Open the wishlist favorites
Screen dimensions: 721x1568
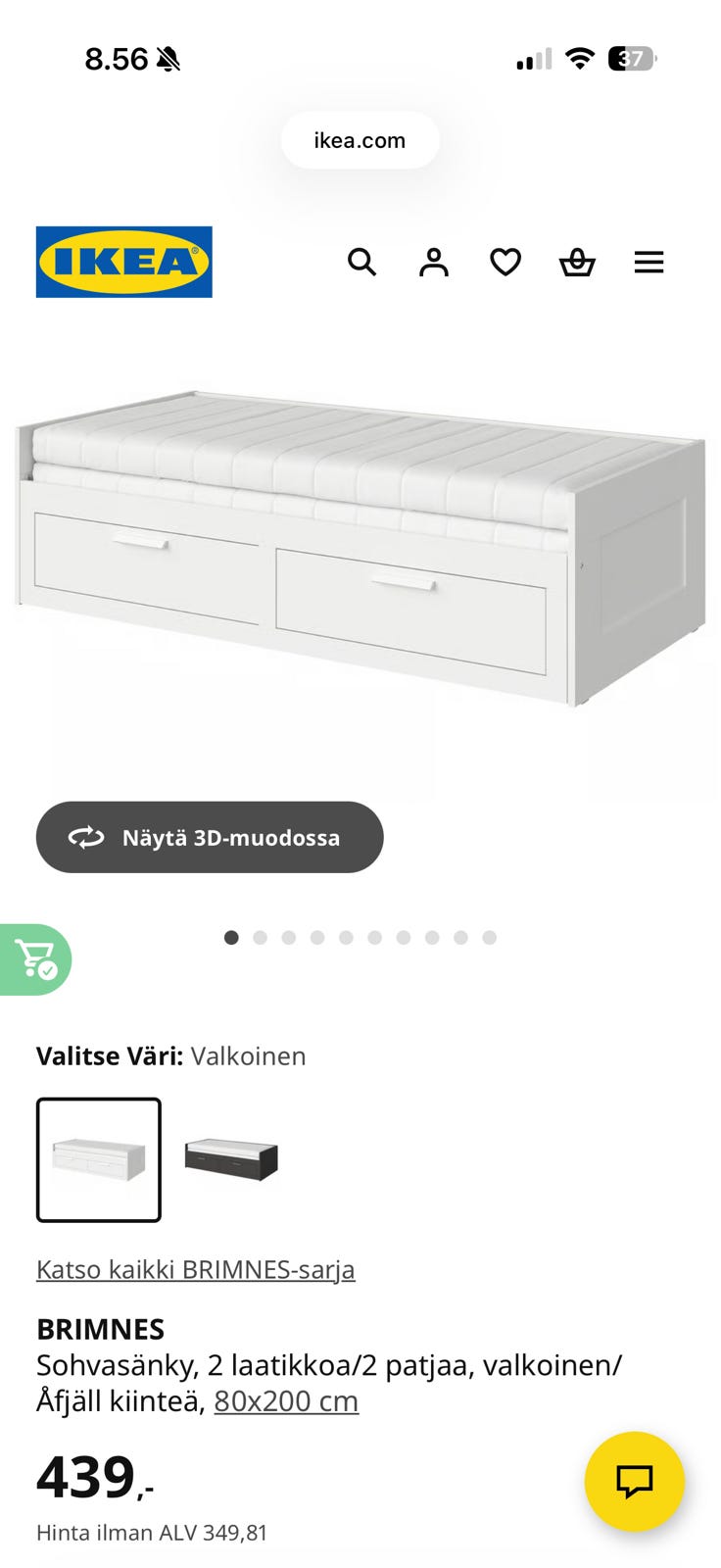click(505, 262)
